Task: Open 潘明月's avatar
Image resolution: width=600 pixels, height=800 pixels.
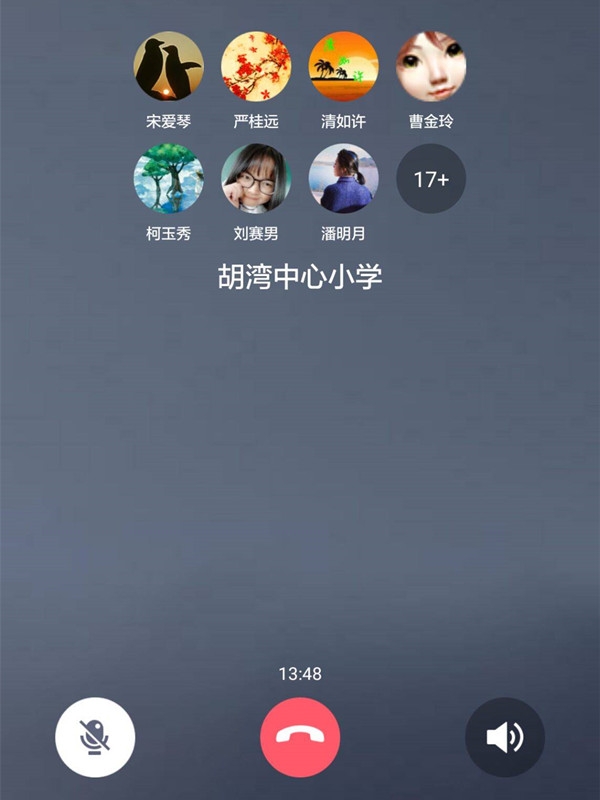Action: pos(344,179)
